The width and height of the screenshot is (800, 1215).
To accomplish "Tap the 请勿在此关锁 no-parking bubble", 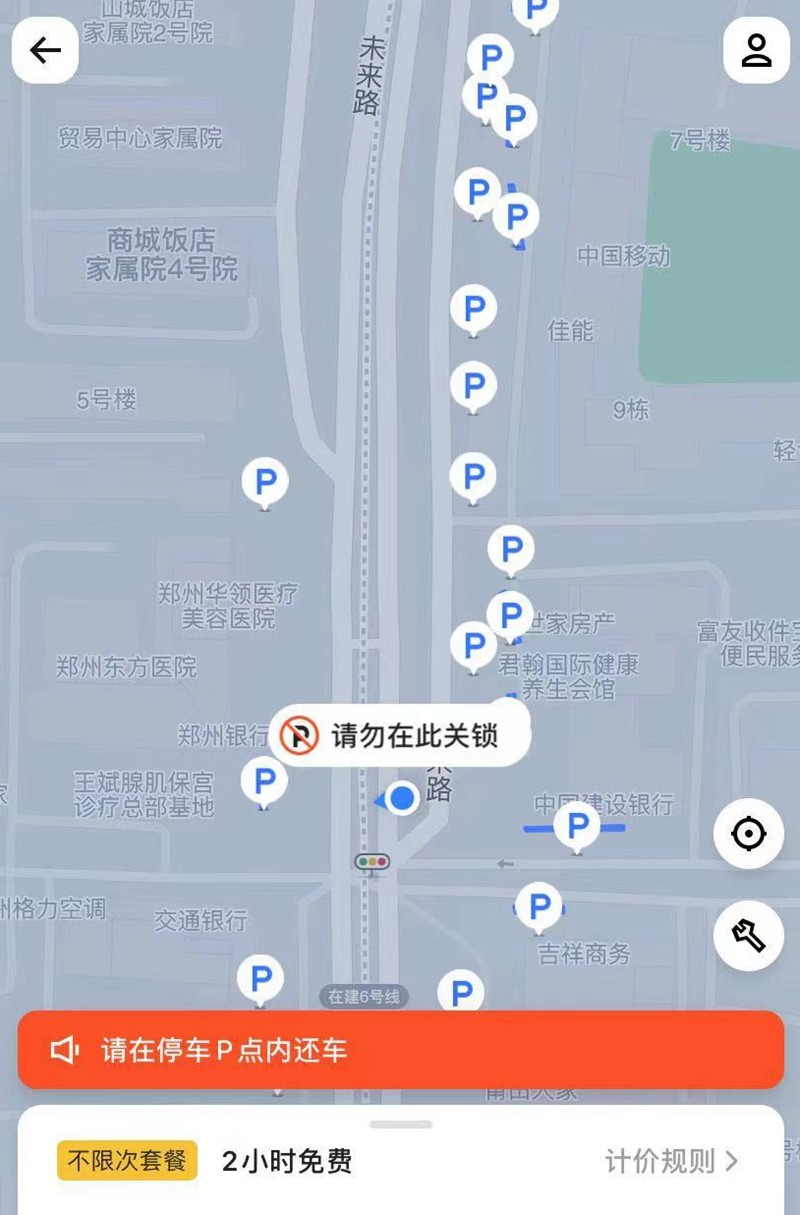I will click(x=399, y=737).
